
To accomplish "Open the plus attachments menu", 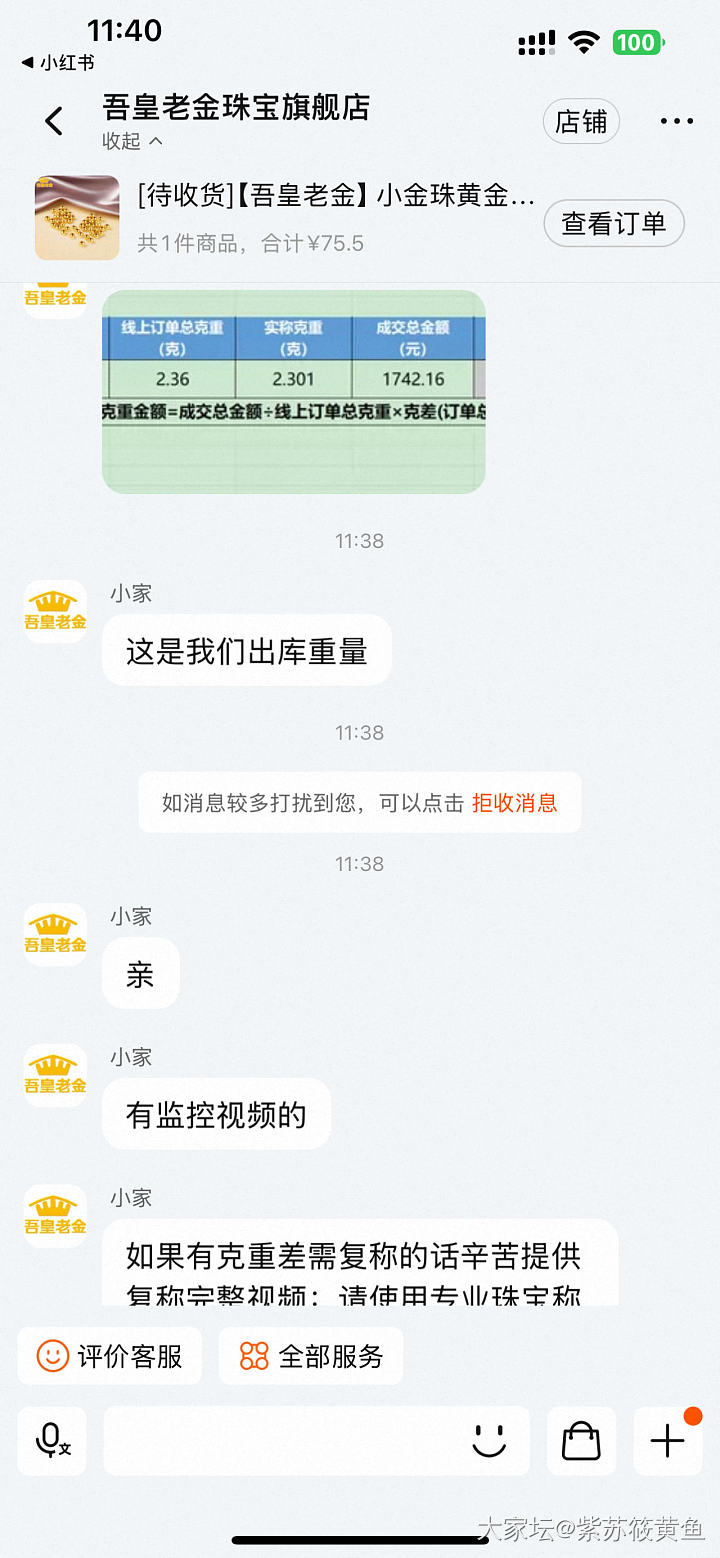I will (x=667, y=1441).
